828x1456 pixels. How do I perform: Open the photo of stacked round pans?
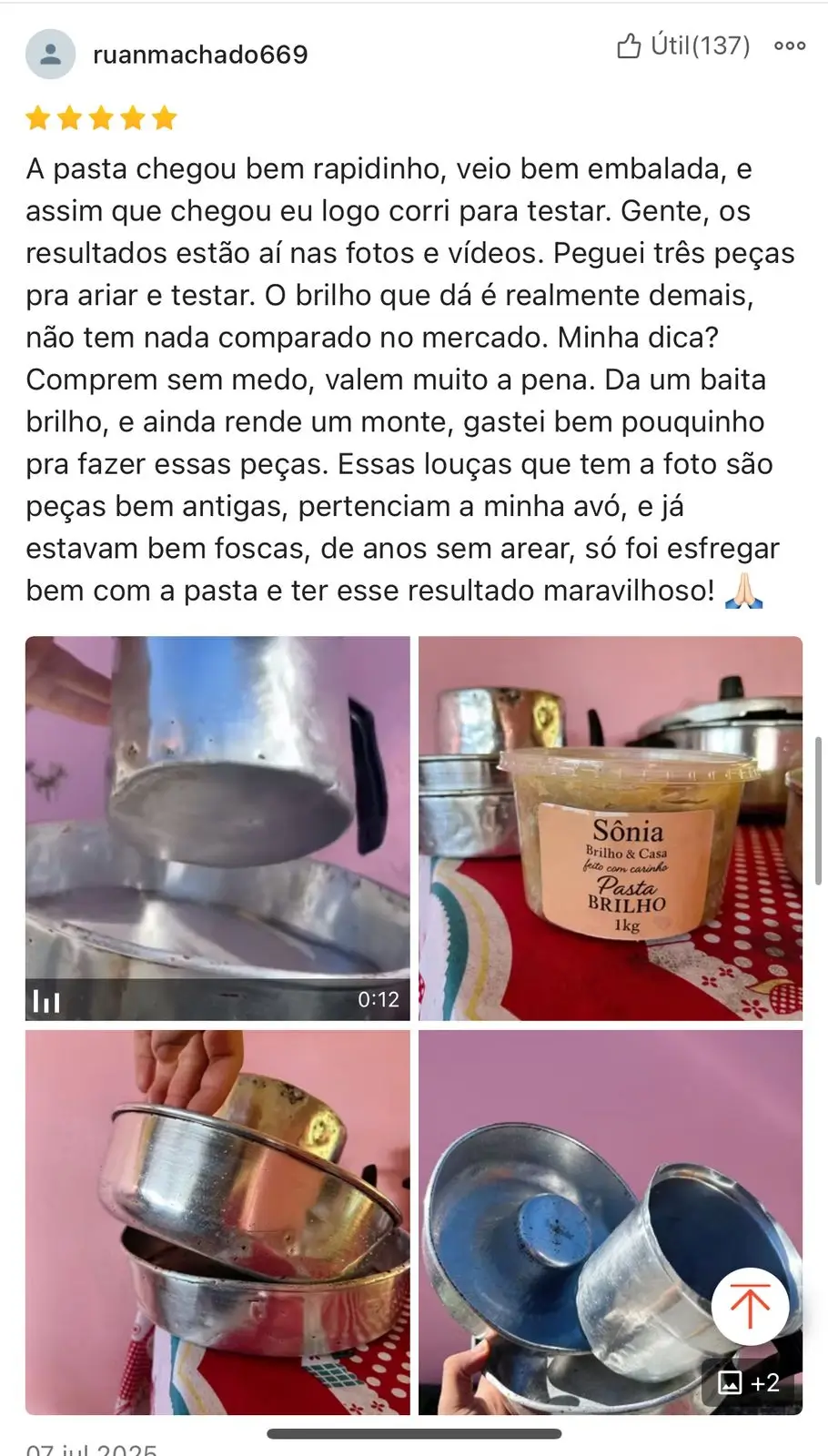click(x=217, y=1222)
